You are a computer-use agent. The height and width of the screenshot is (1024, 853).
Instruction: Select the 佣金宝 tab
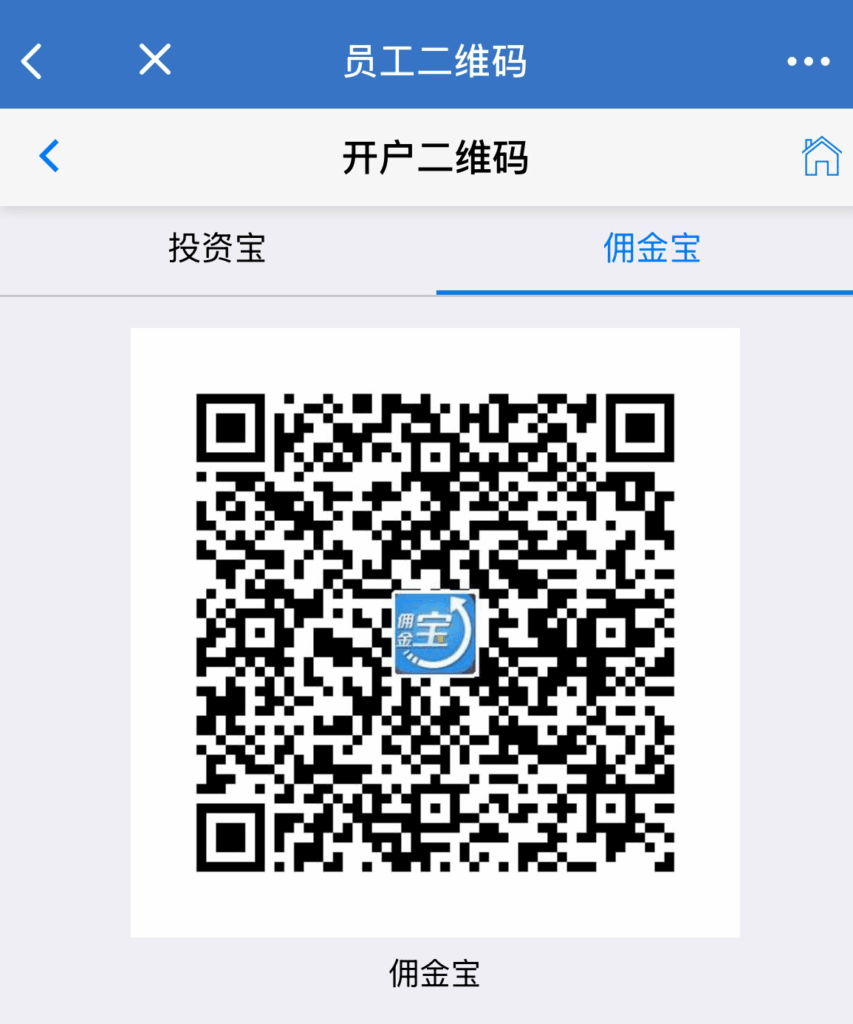pos(651,248)
